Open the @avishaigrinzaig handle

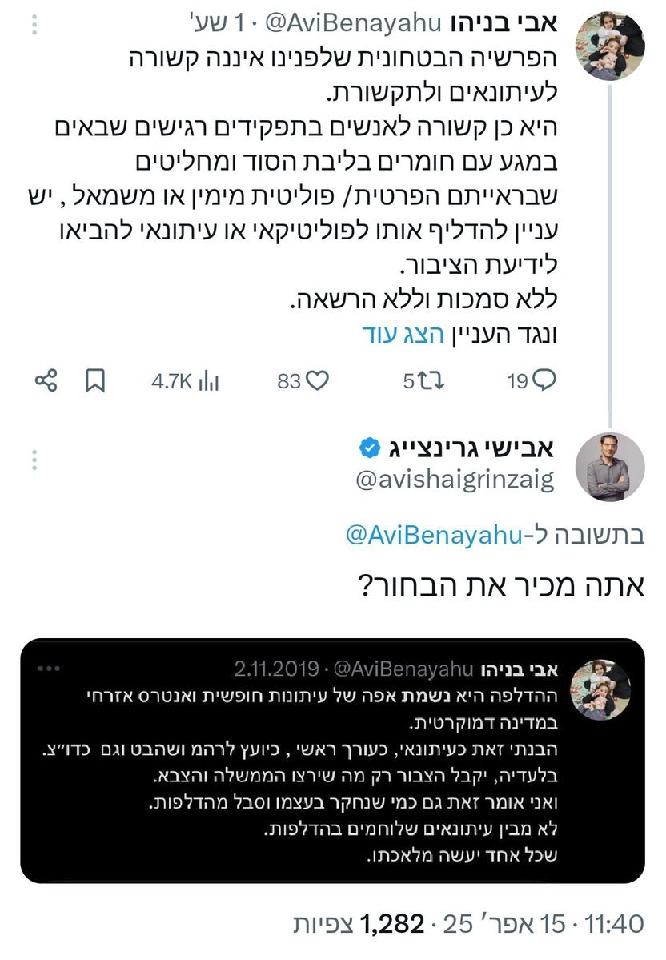coord(455,481)
